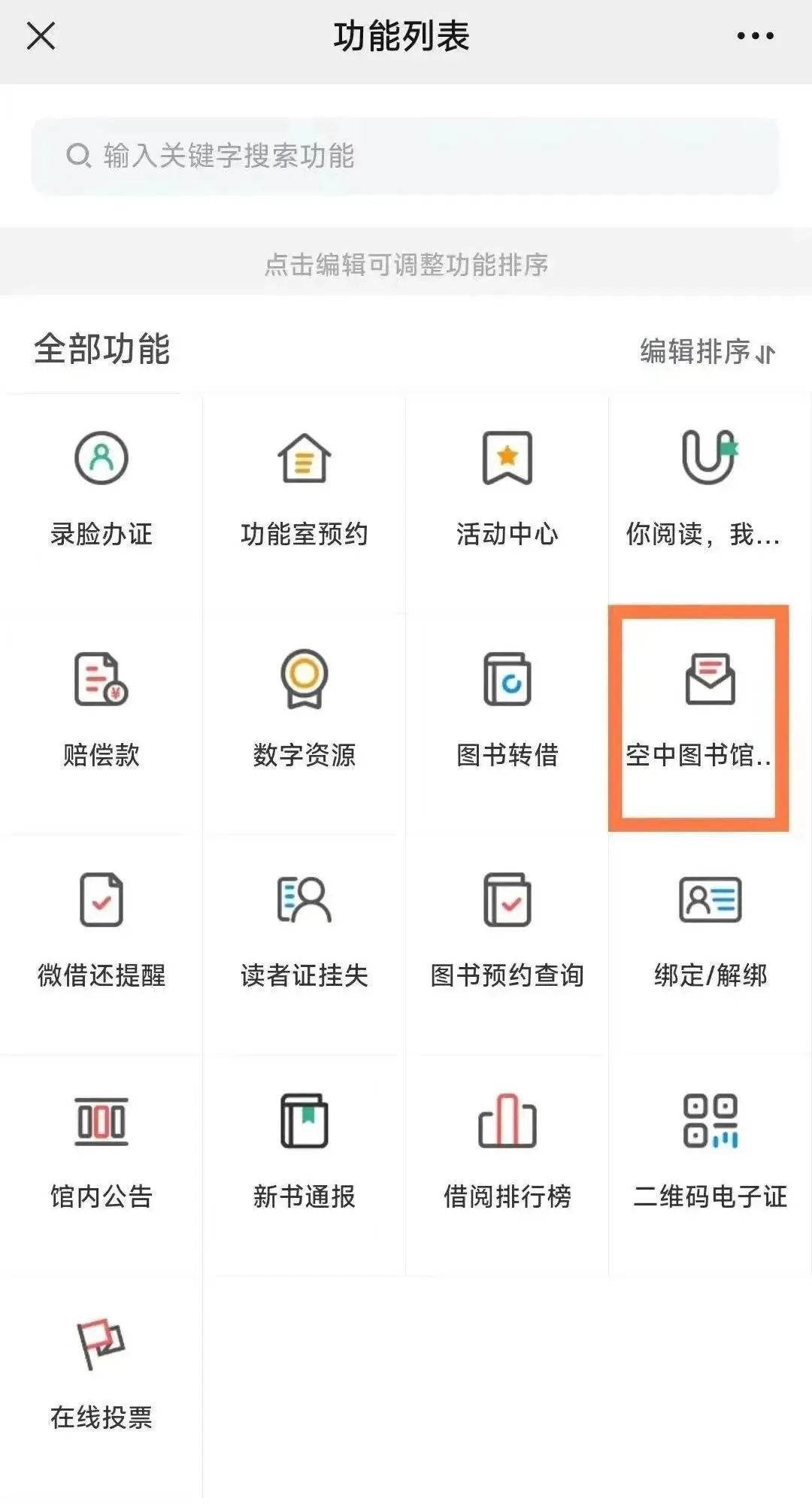Open 微借还提醒

[x=101, y=931]
